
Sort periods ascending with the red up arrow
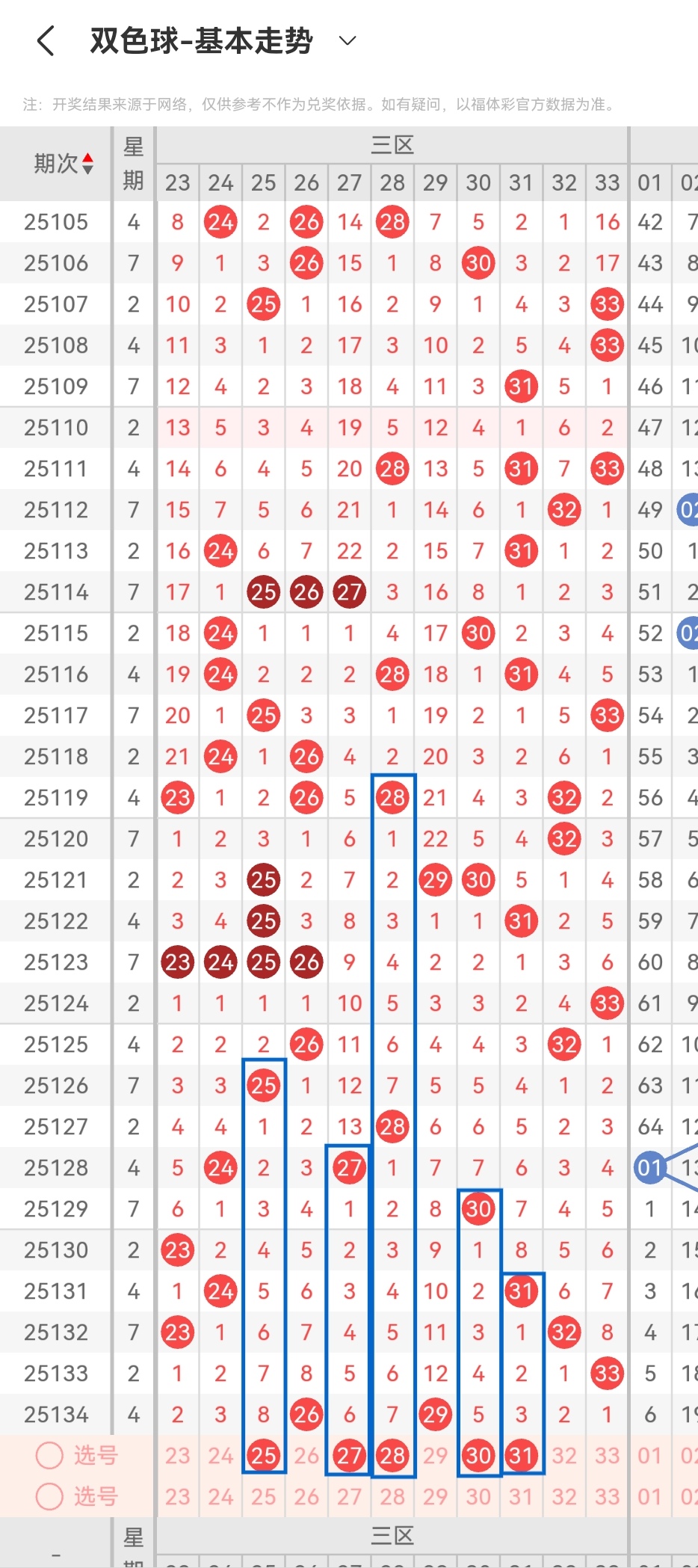(x=89, y=158)
